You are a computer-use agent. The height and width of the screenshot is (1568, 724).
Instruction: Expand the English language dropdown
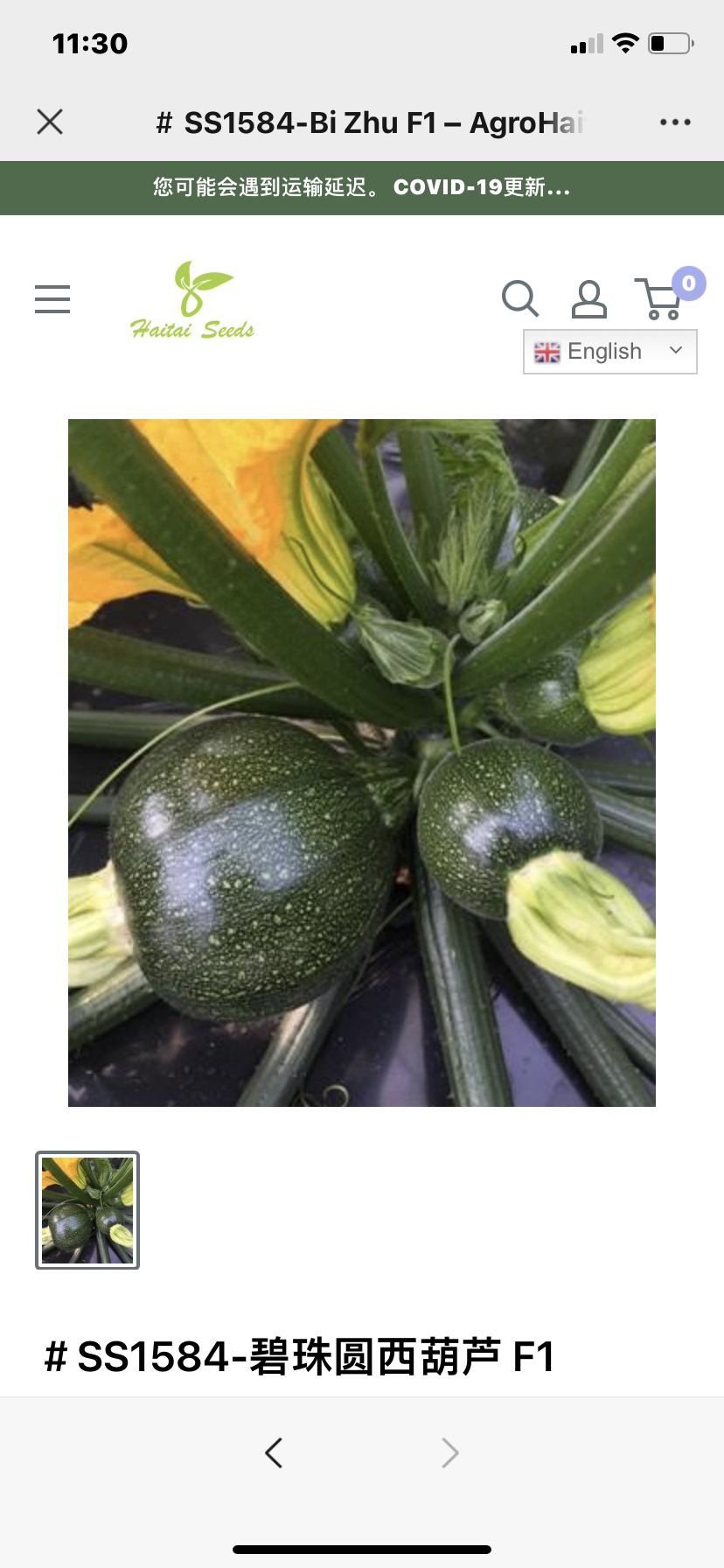[609, 352]
